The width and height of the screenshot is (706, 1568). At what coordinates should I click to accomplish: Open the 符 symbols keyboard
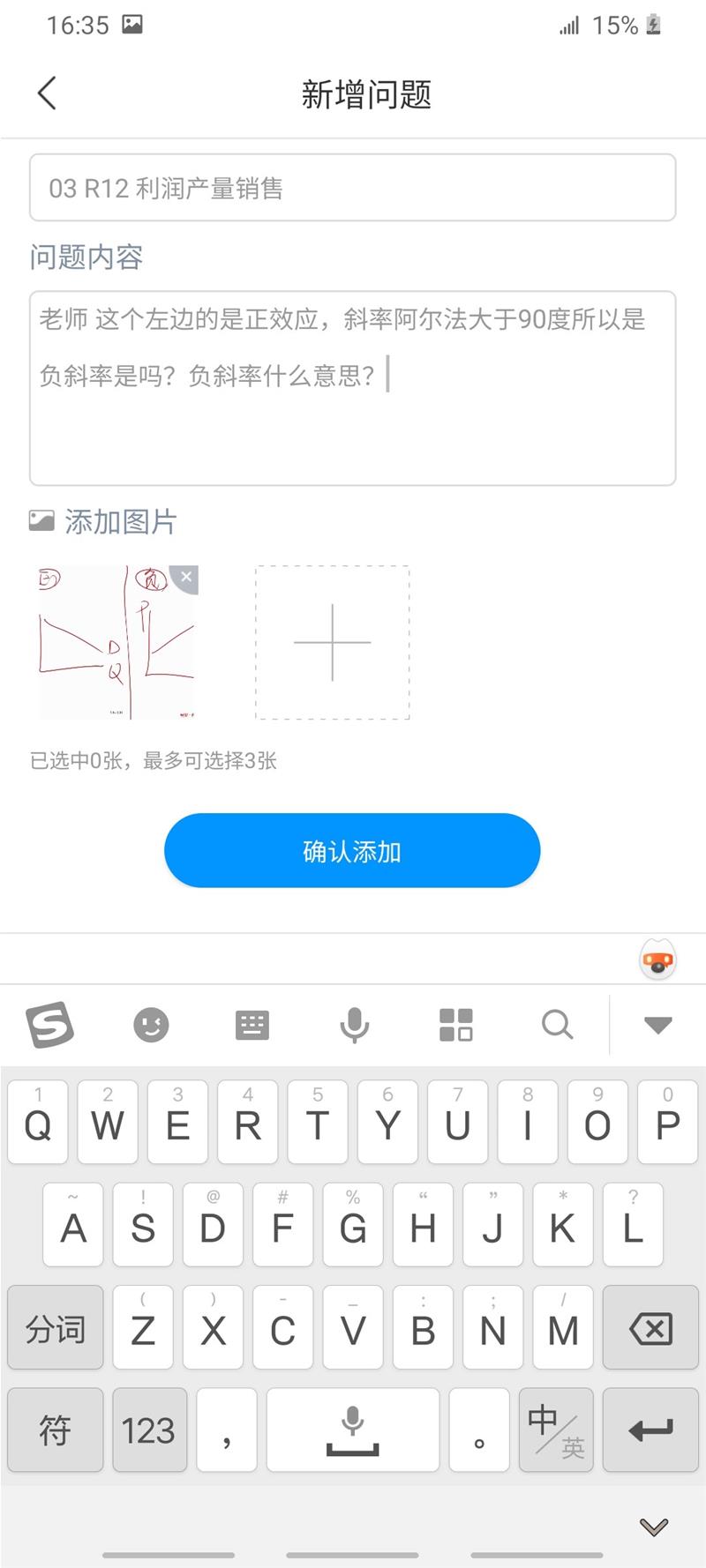tap(55, 1430)
